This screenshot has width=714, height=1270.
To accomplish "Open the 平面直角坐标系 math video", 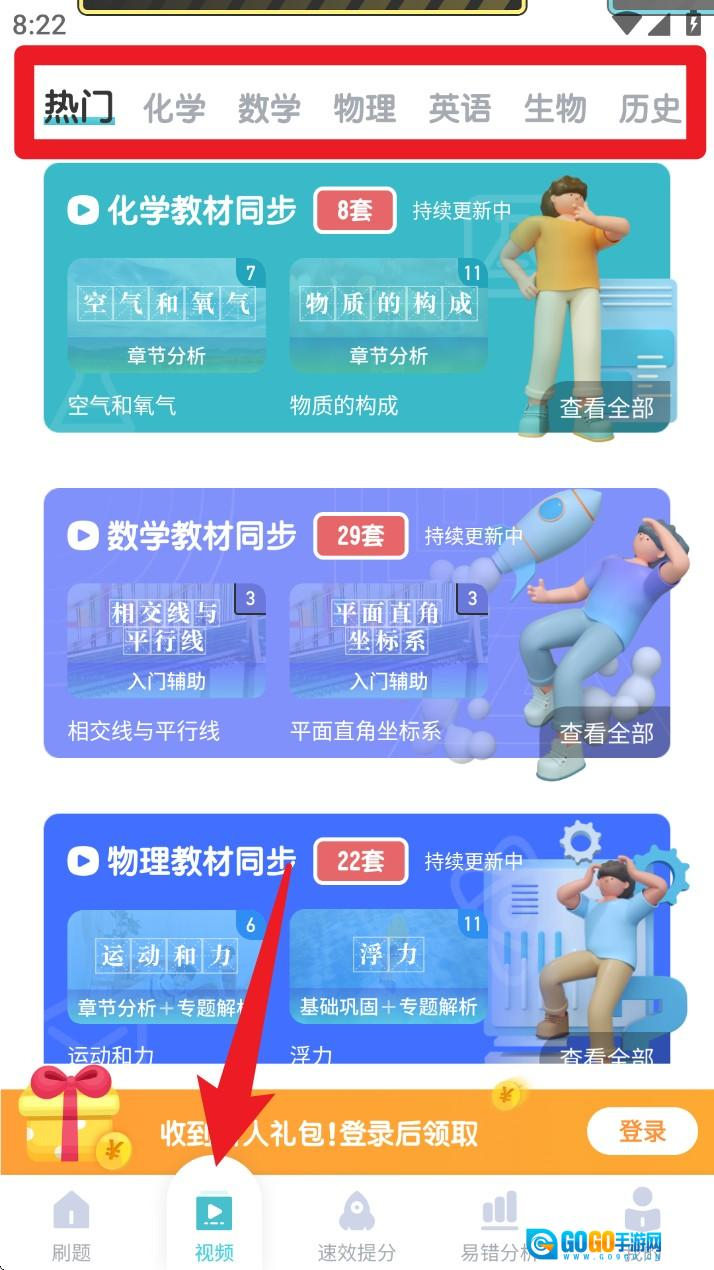I will tap(388, 641).
